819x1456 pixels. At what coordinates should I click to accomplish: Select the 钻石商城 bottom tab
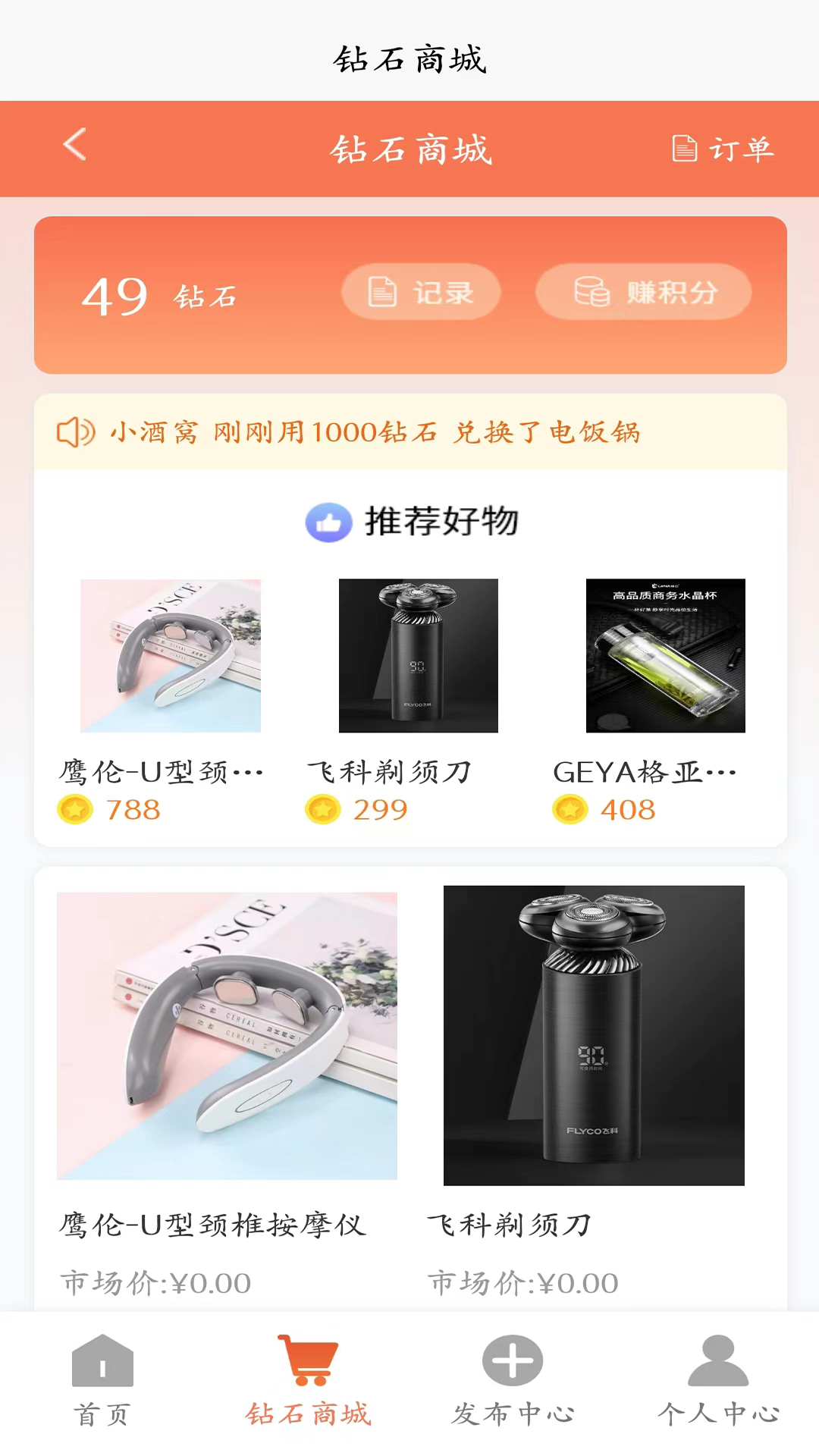click(308, 1382)
